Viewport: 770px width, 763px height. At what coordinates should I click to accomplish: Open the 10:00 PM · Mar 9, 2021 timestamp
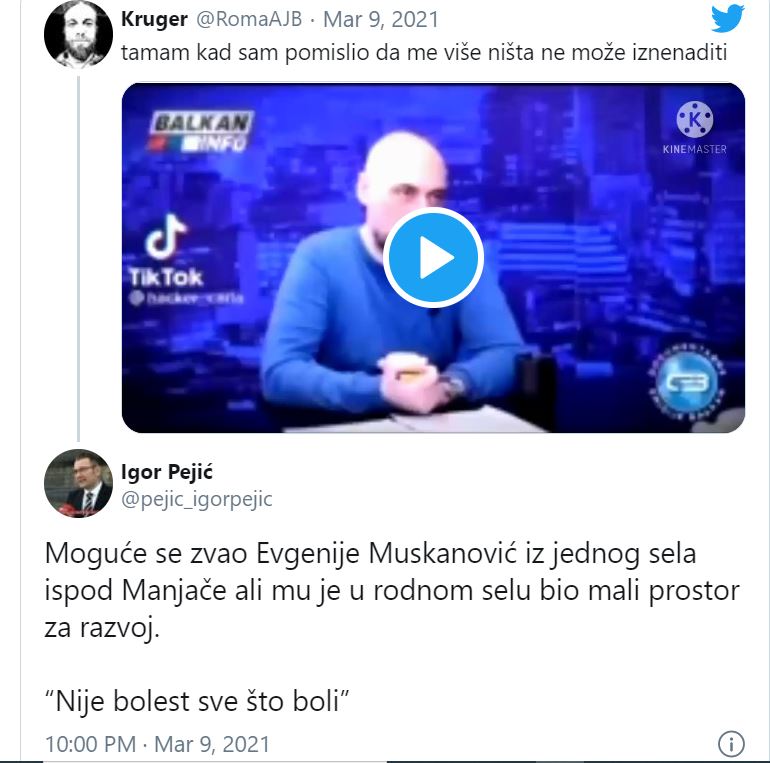coord(158,745)
